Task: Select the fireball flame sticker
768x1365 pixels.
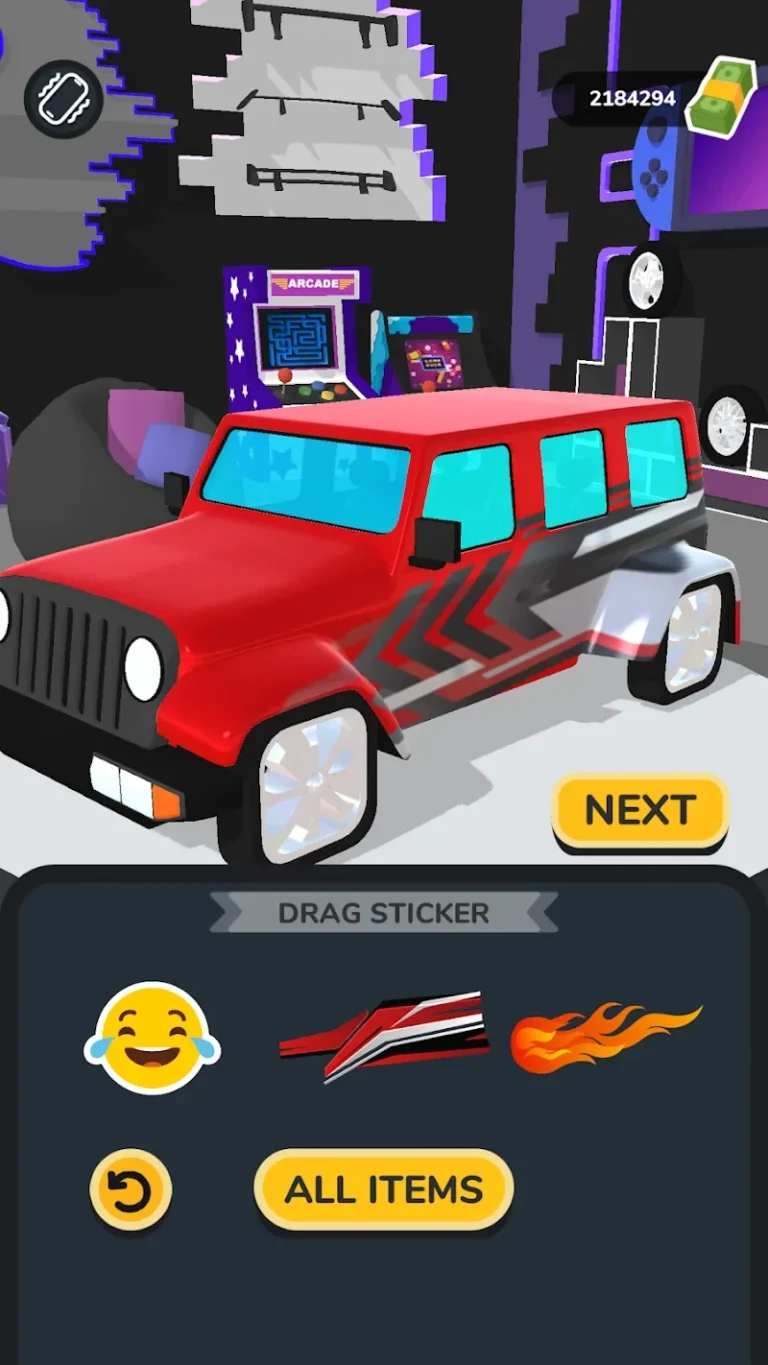Action: (604, 1037)
